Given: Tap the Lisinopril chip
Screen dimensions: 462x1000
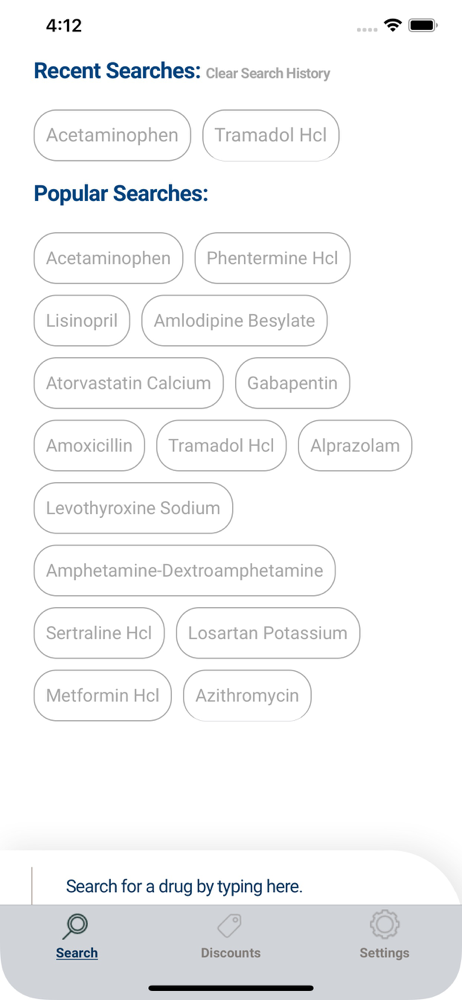Looking at the screenshot, I should click(x=82, y=320).
